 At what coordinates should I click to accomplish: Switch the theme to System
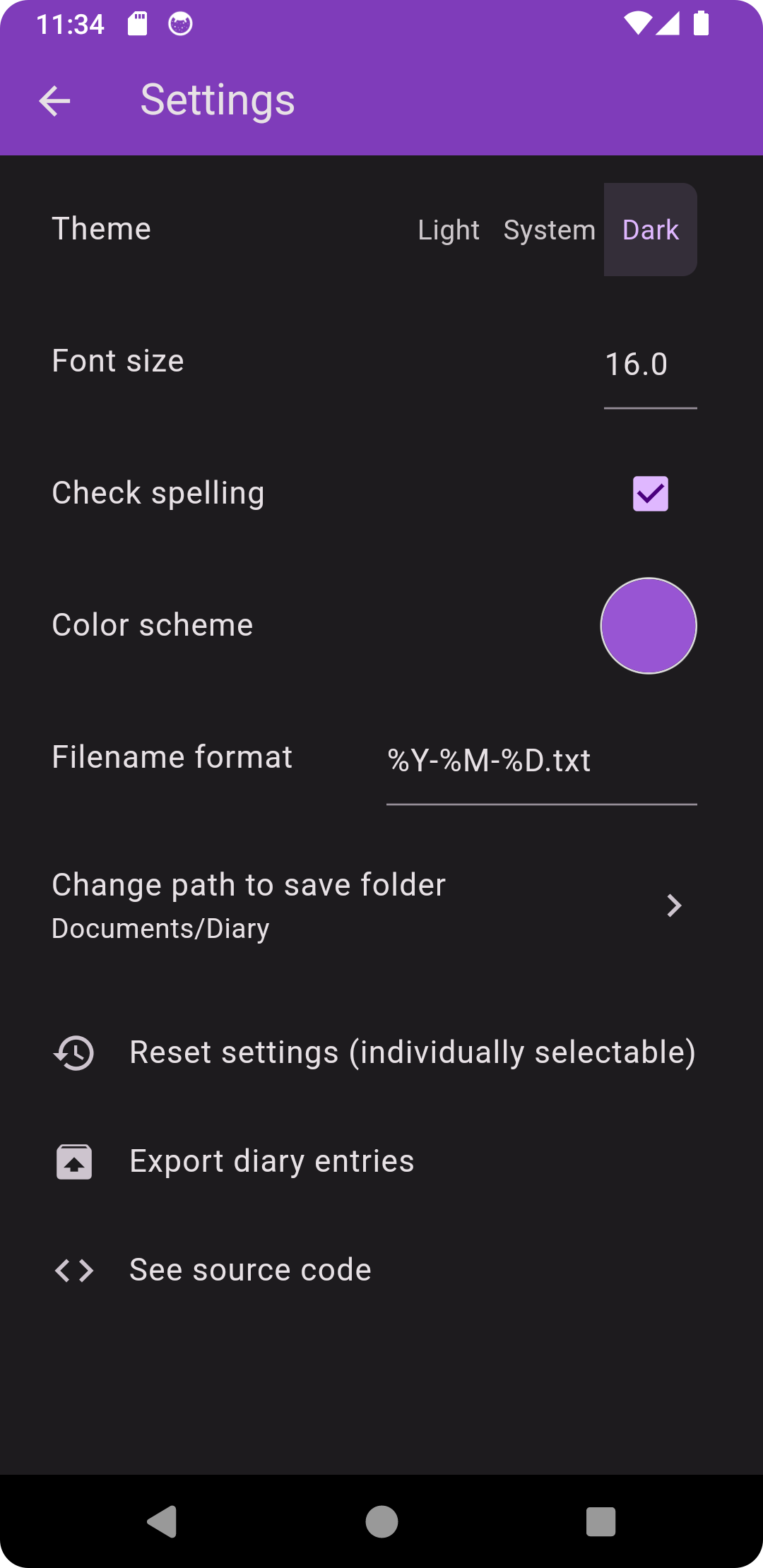pyautogui.click(x=550, y=229)
